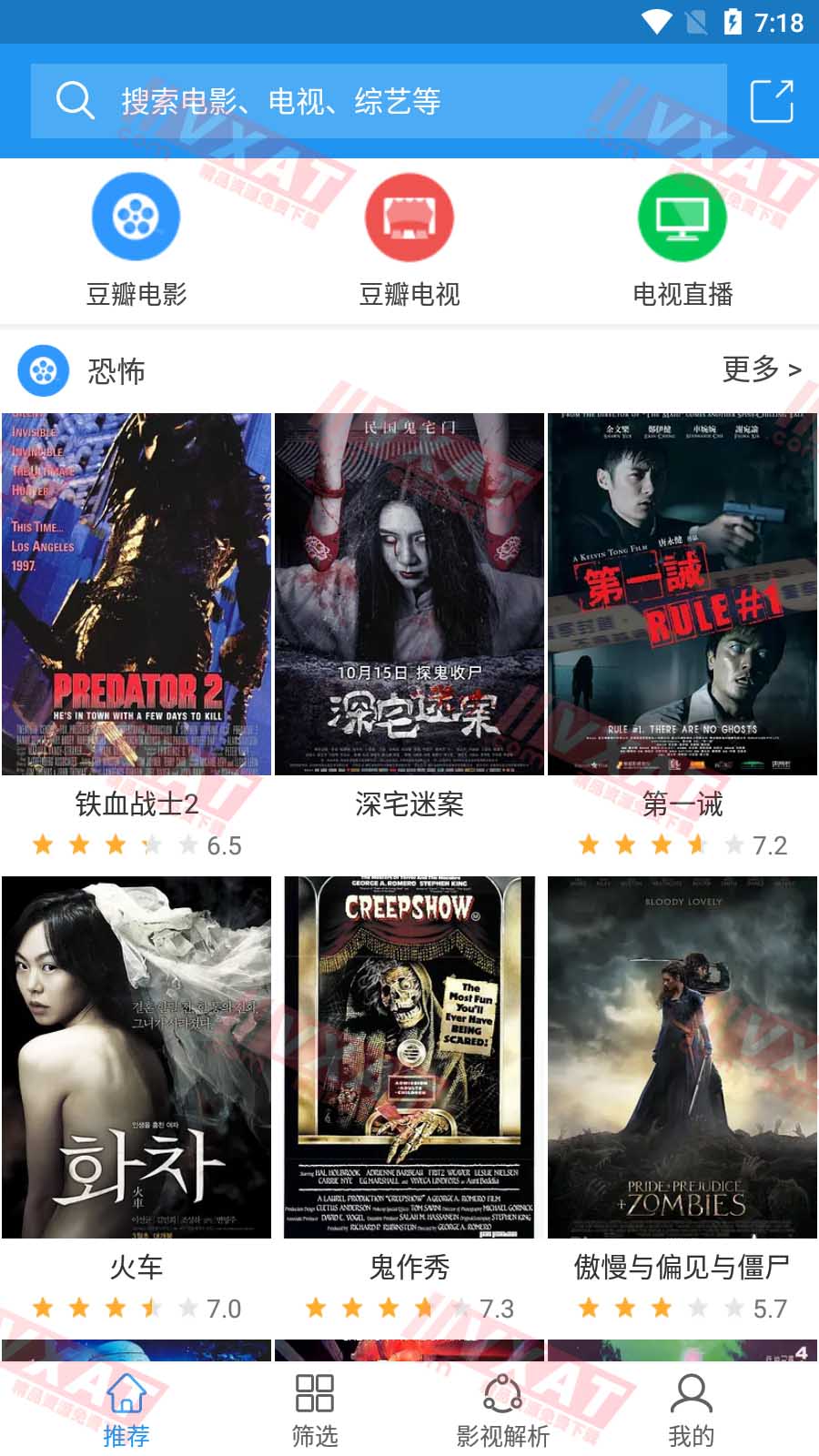Open the Creepshow 鬼作秀 poster
Screen dimensions: 819x1456
pyautogui.click(x=409, y=1056)
